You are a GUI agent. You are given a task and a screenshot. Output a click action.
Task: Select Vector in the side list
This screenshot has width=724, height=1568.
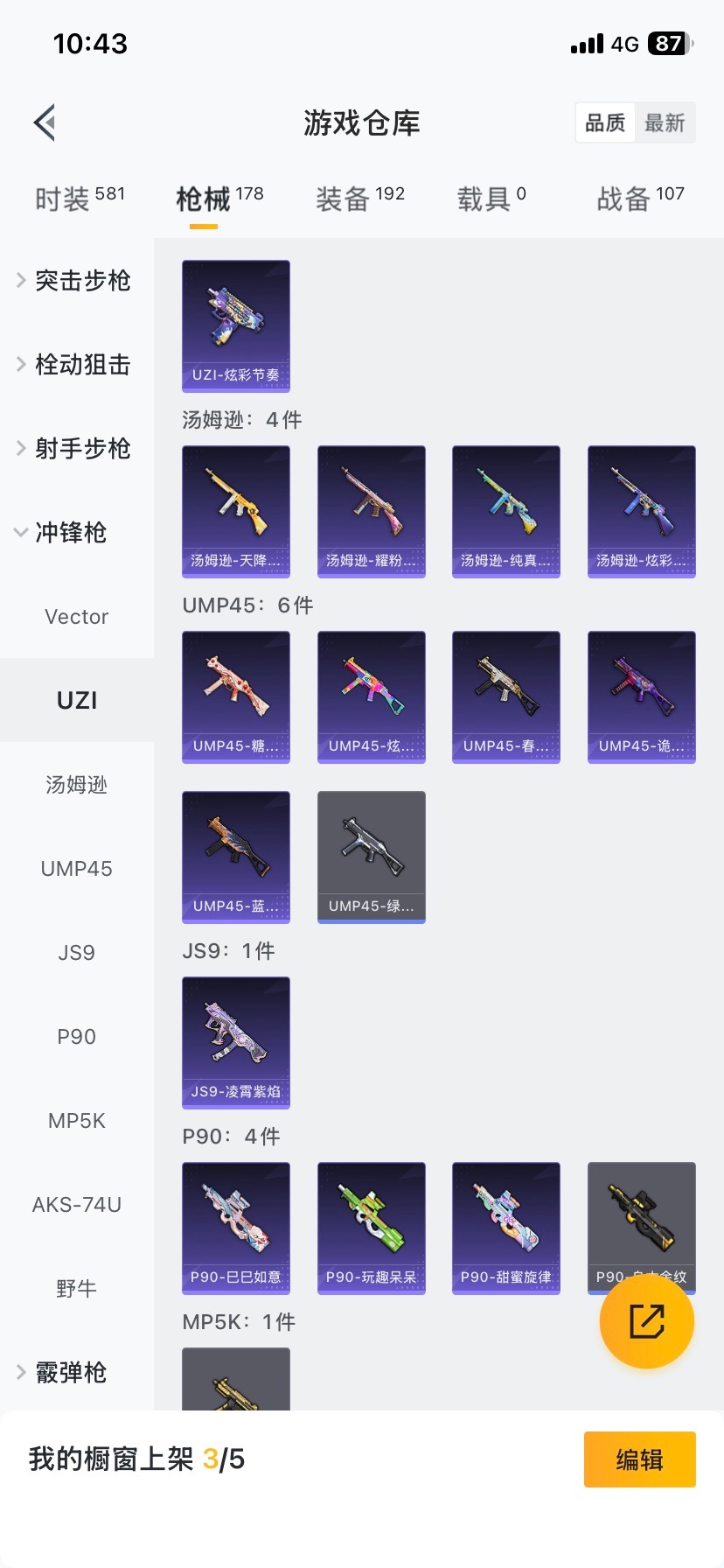pyautogui.click(x=77, y=617)
